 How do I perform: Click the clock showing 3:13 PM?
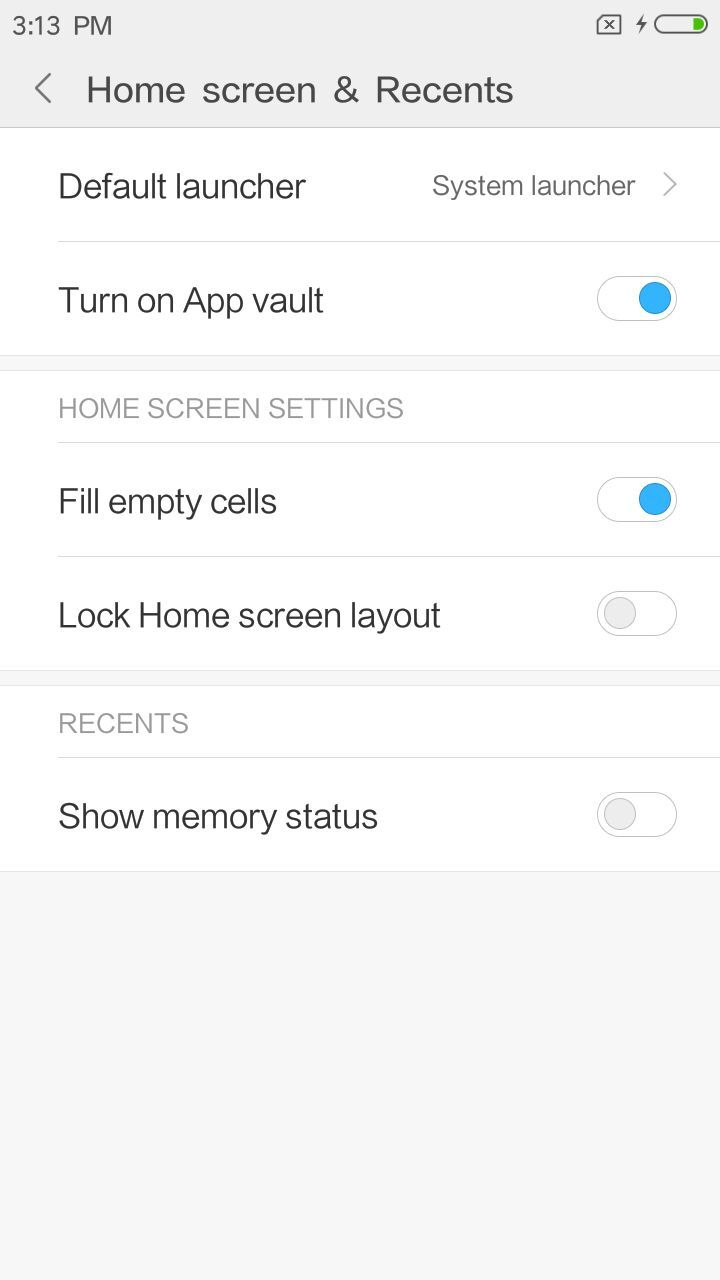point(64,25)
